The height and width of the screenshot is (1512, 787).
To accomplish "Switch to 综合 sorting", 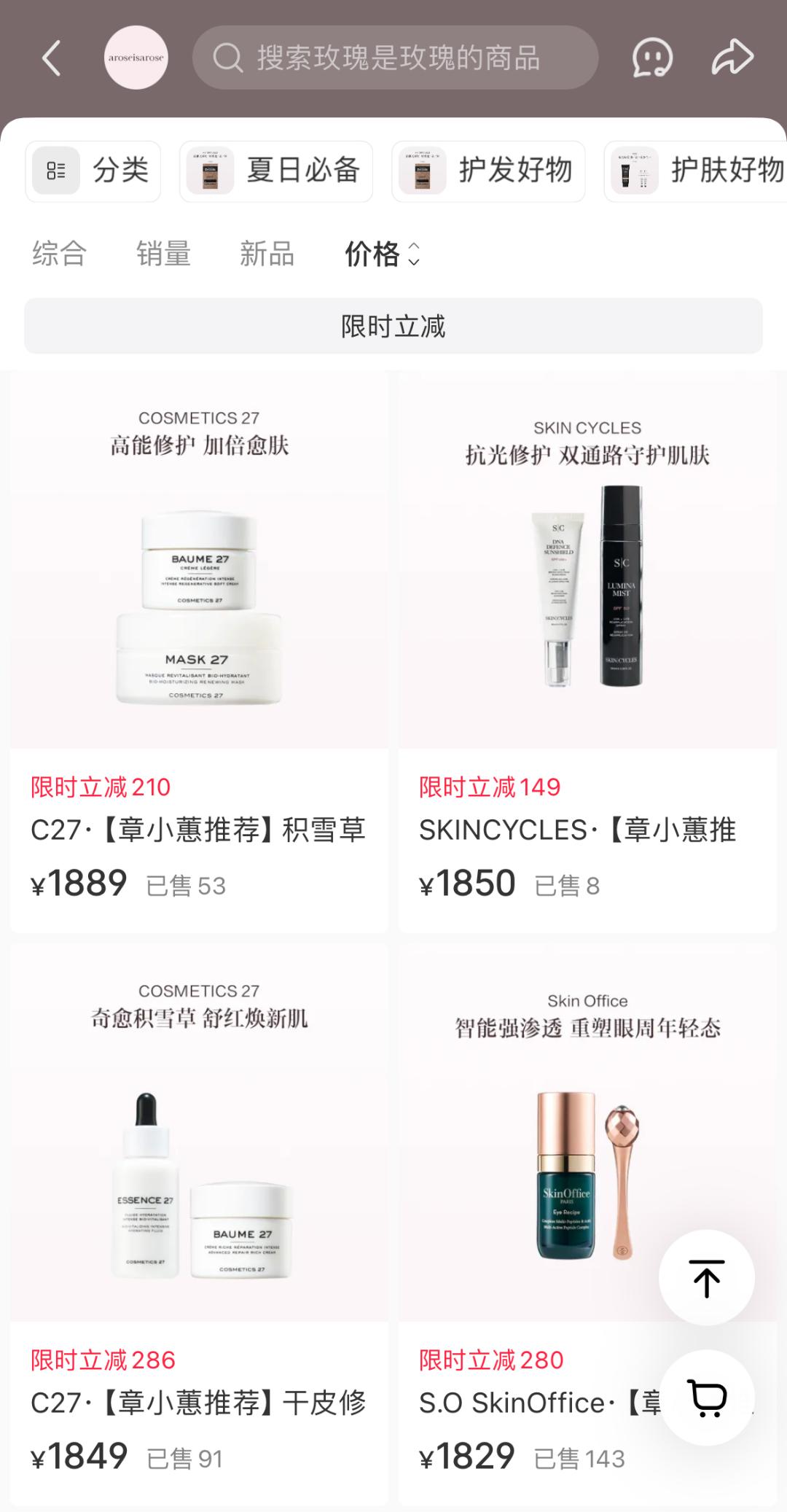I will [59, 254].
